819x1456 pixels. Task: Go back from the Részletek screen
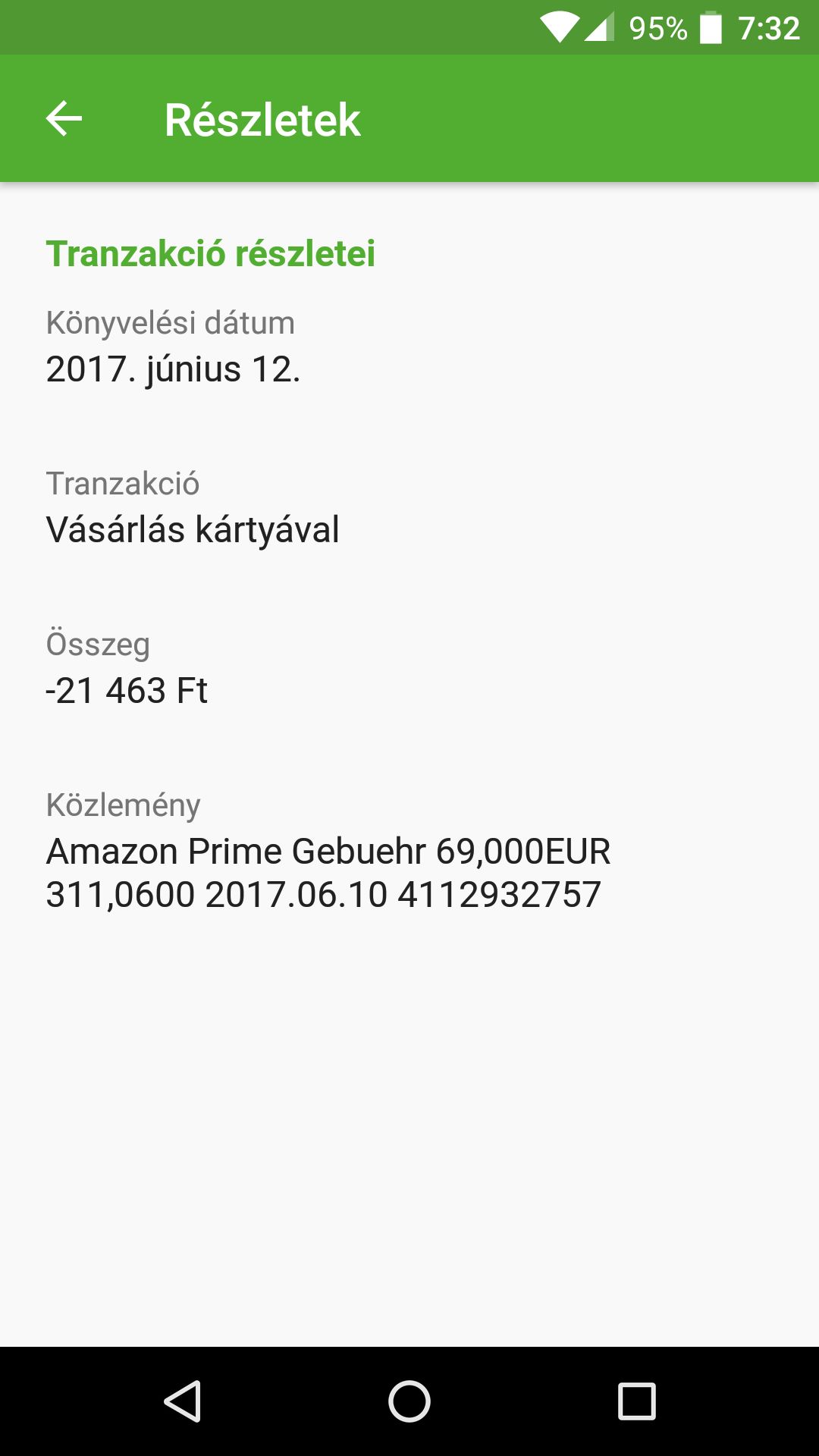64,119
